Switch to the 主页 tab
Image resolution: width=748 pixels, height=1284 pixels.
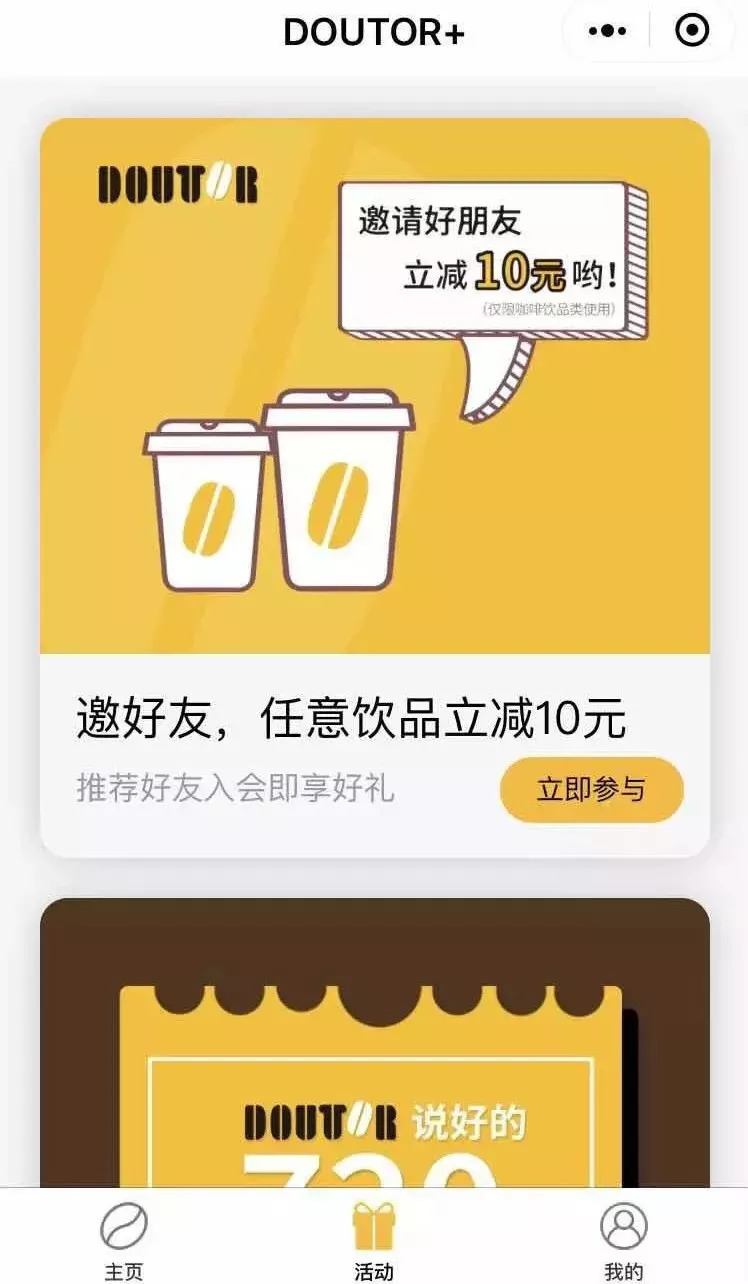124,1240
